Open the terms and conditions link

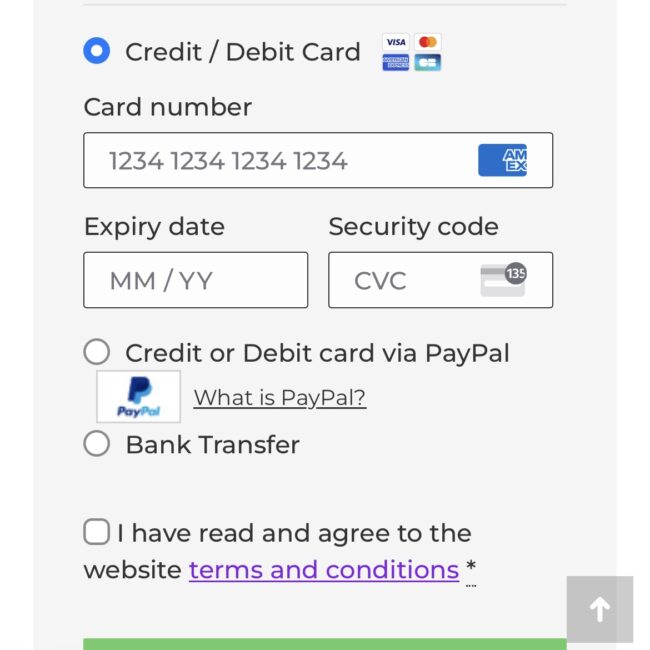coord(323,570)
